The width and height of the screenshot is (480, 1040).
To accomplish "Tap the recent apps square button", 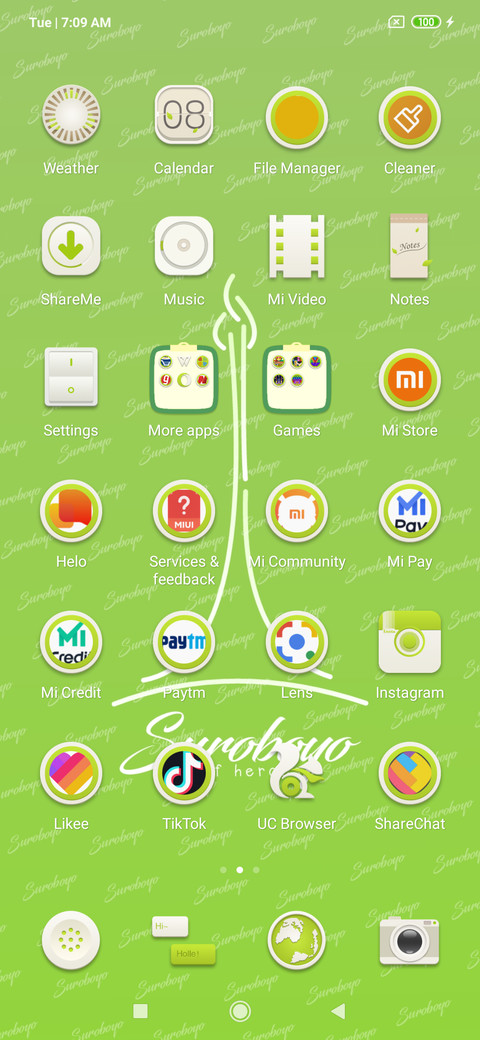I will tap(140, 1011).
